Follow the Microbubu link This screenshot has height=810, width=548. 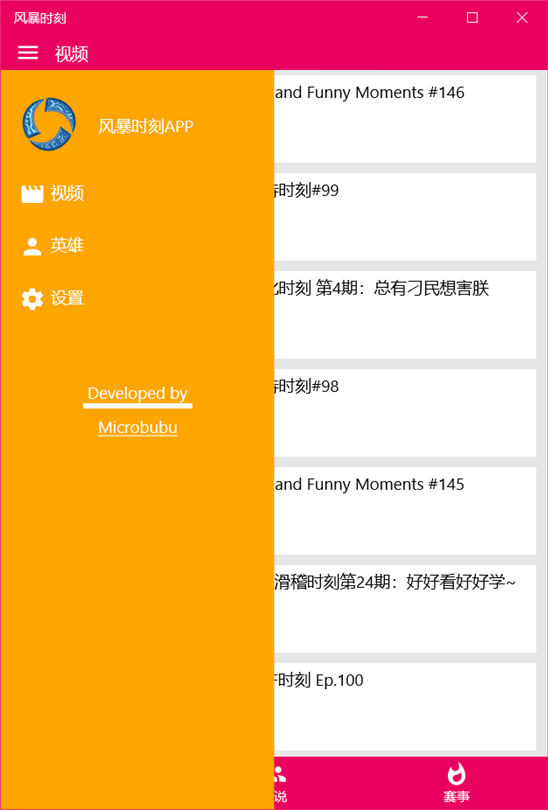click(138, 428)
